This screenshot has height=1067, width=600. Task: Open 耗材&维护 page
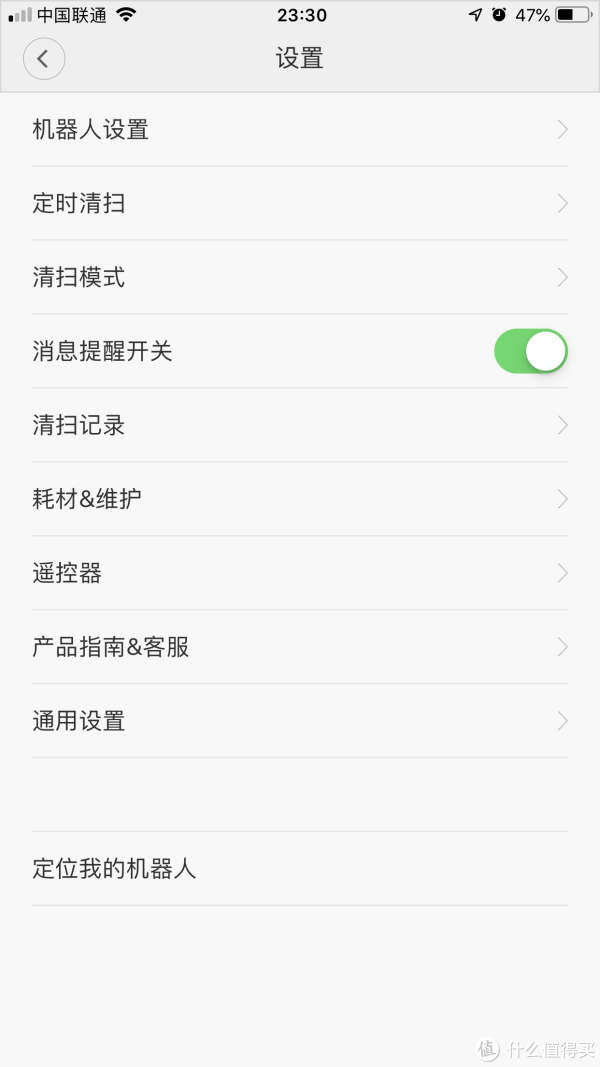coord(300,499)
